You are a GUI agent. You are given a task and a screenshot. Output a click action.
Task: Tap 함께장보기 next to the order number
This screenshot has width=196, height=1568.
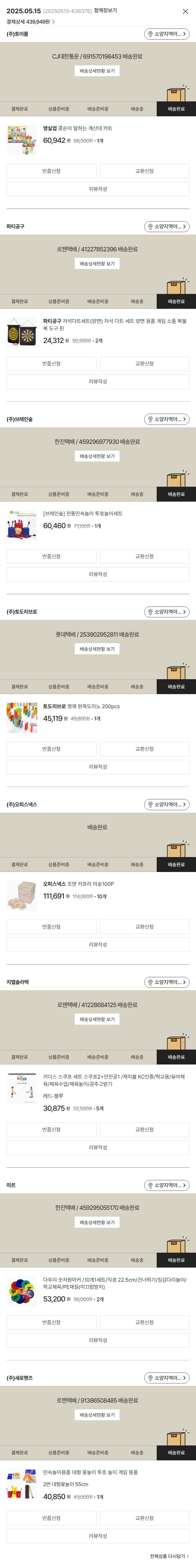click(x=105, y=10)
